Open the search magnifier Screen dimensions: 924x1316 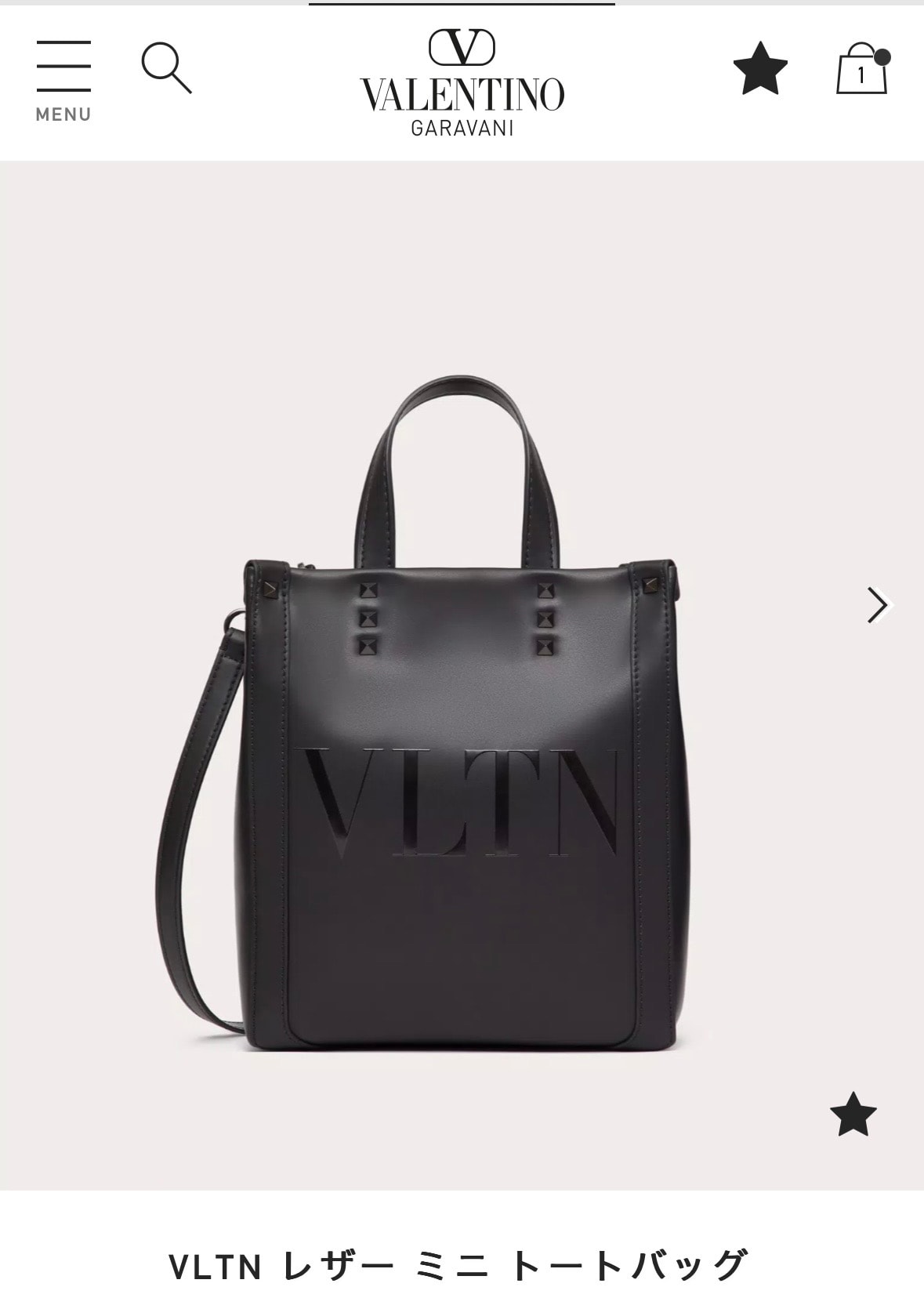coord(166,69)
